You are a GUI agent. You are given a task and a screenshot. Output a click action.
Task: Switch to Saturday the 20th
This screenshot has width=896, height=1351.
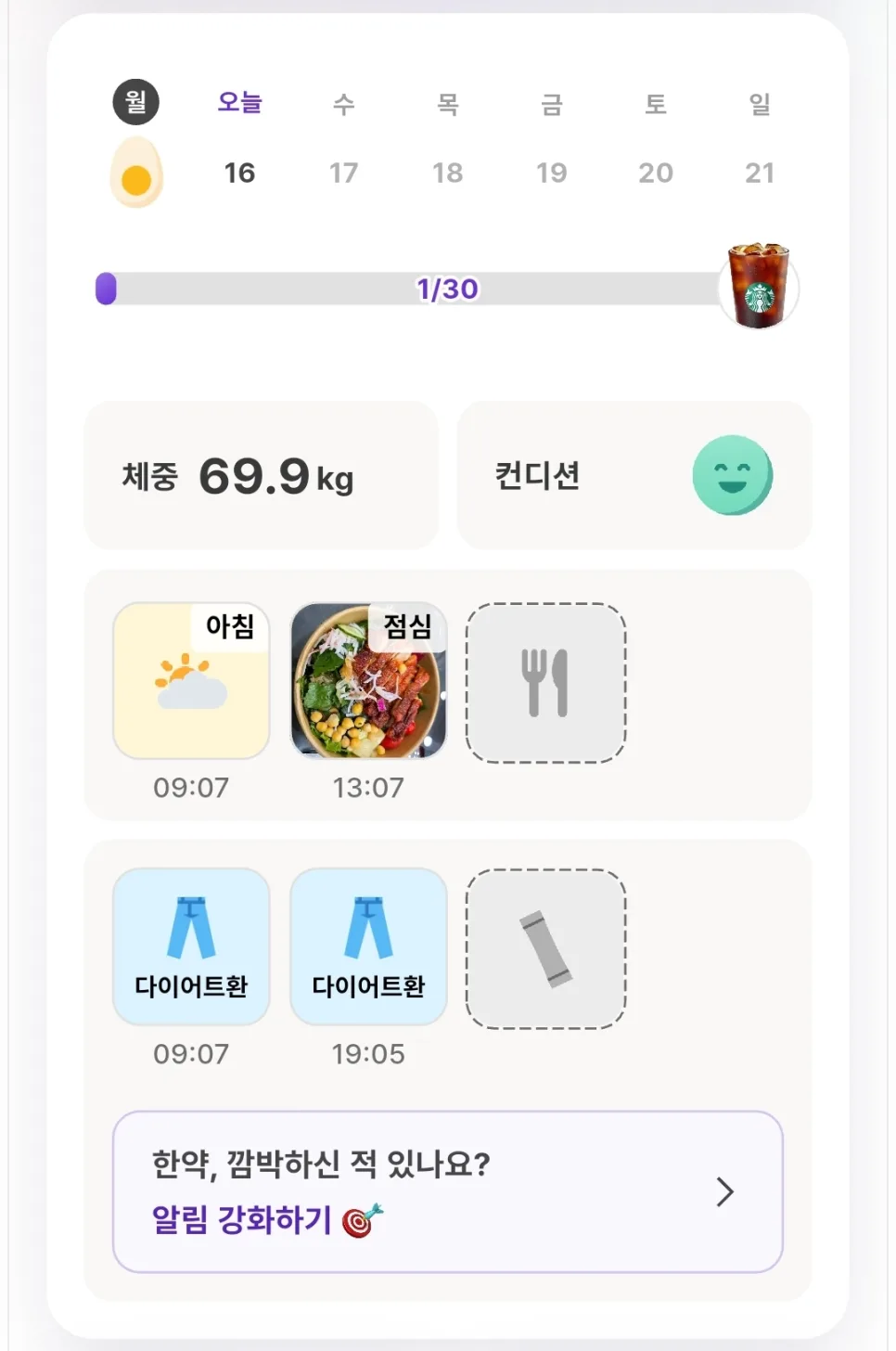tap(656, 138)
